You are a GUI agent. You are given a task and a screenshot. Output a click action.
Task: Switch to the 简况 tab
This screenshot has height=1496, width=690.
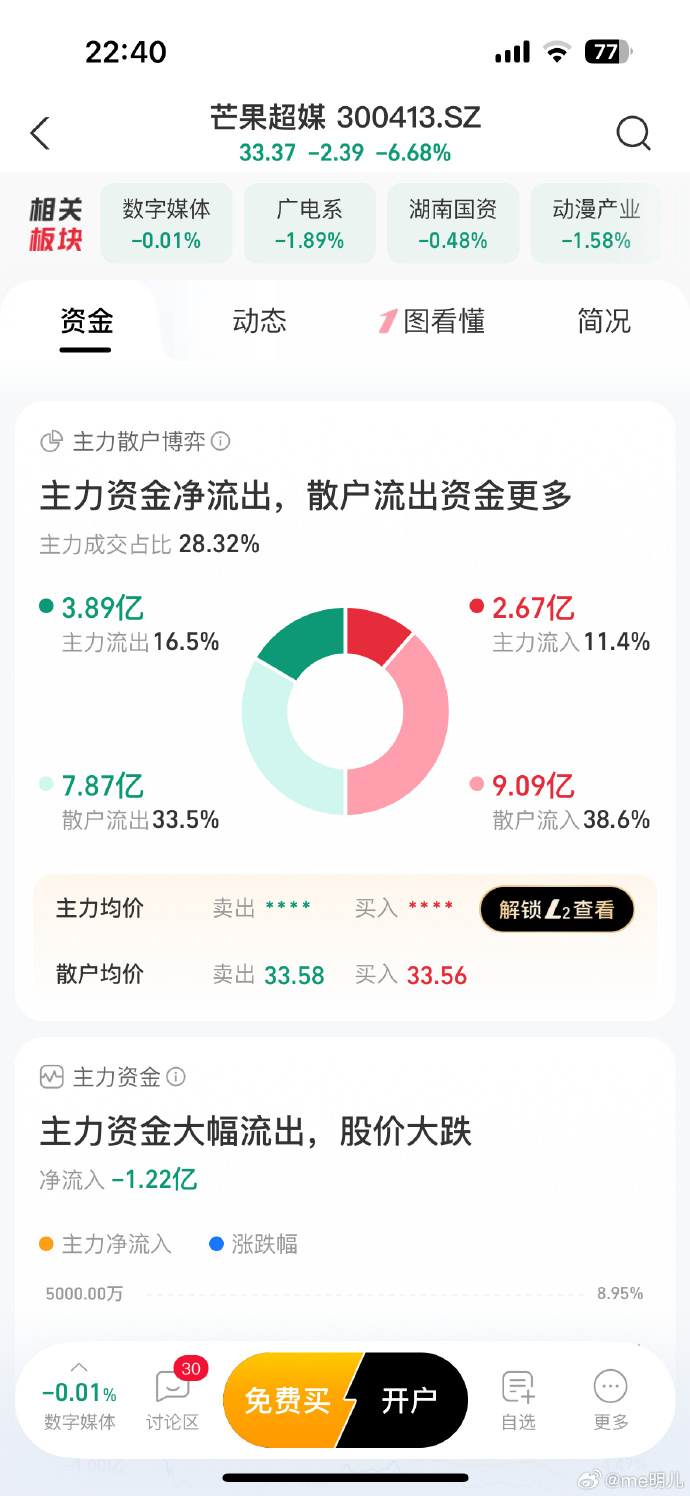tap(604, 321)
